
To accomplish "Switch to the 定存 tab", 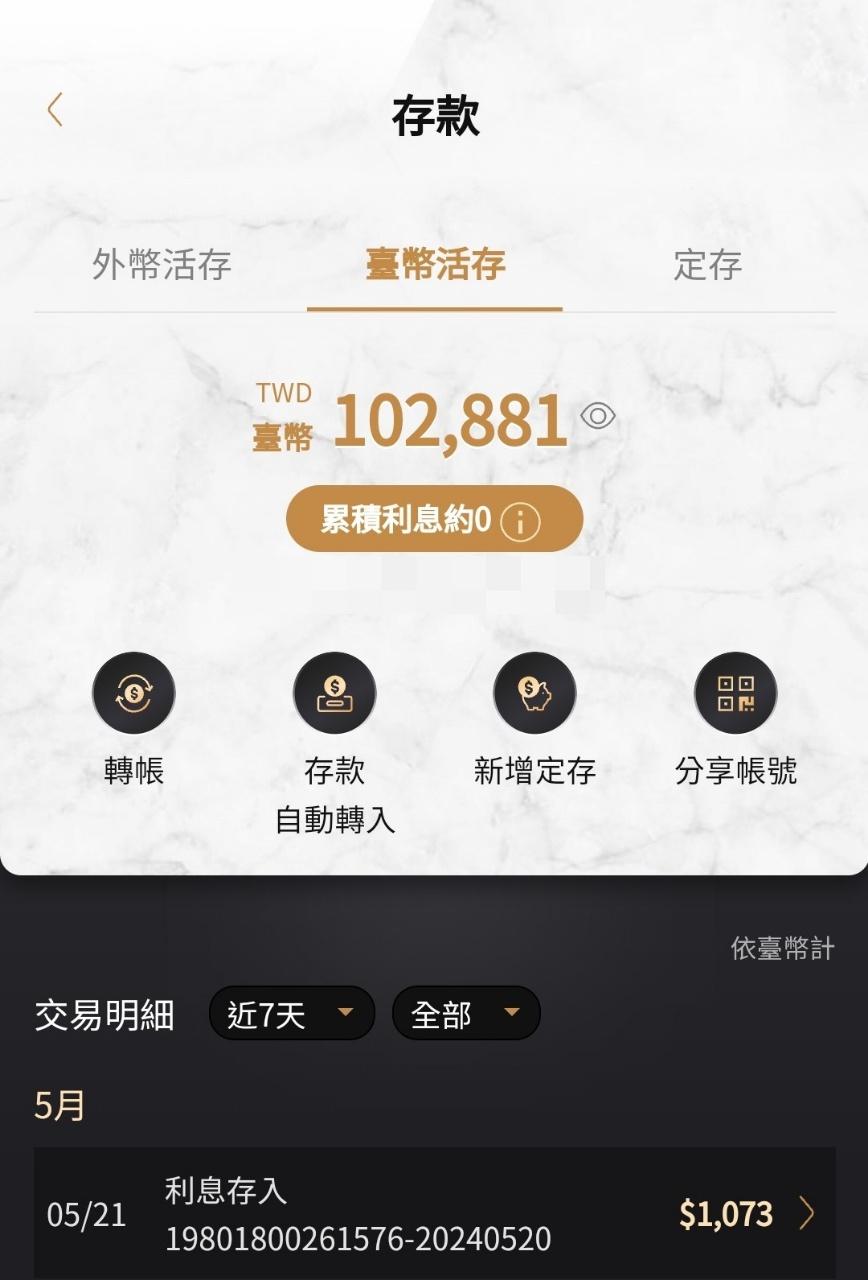I will (x=707, y=265).
